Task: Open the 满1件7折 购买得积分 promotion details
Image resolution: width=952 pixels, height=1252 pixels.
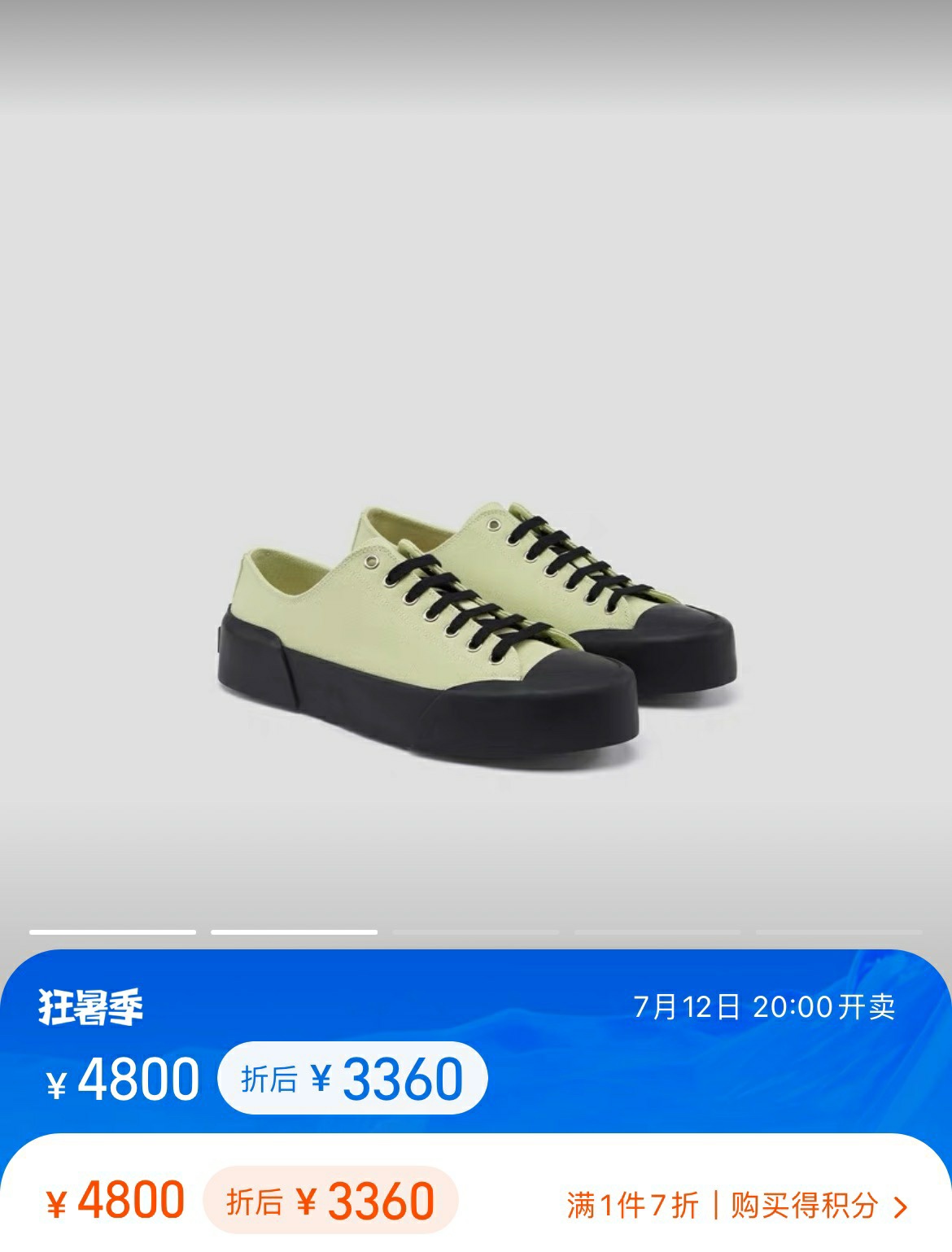Action: (x=736, y=1205)
